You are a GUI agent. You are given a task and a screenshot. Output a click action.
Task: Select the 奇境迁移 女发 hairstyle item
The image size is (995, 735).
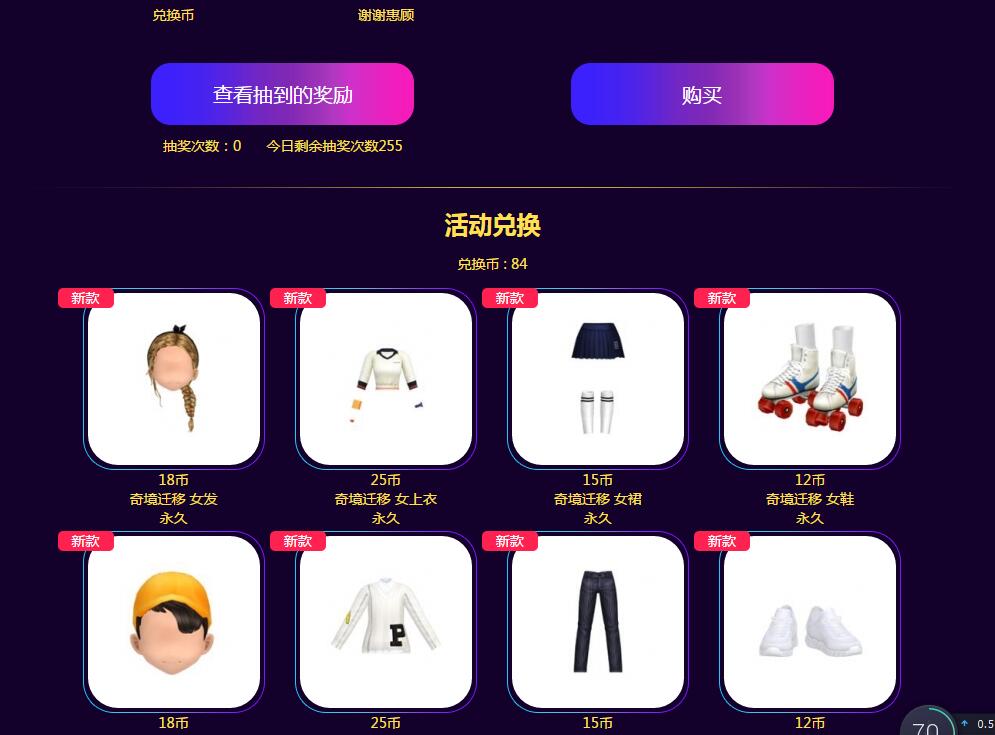pos(174,379)
